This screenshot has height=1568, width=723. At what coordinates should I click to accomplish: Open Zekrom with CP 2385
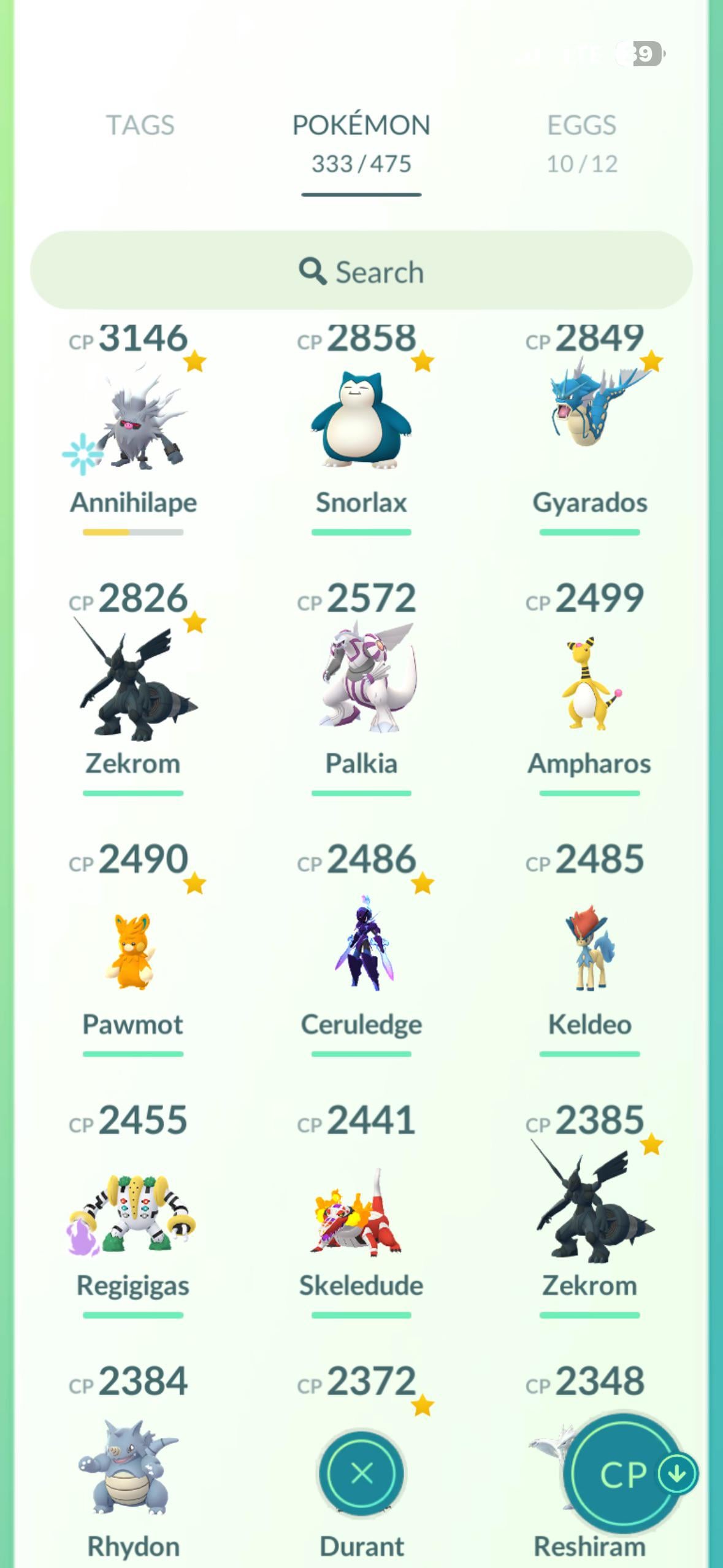point(589,1210)
